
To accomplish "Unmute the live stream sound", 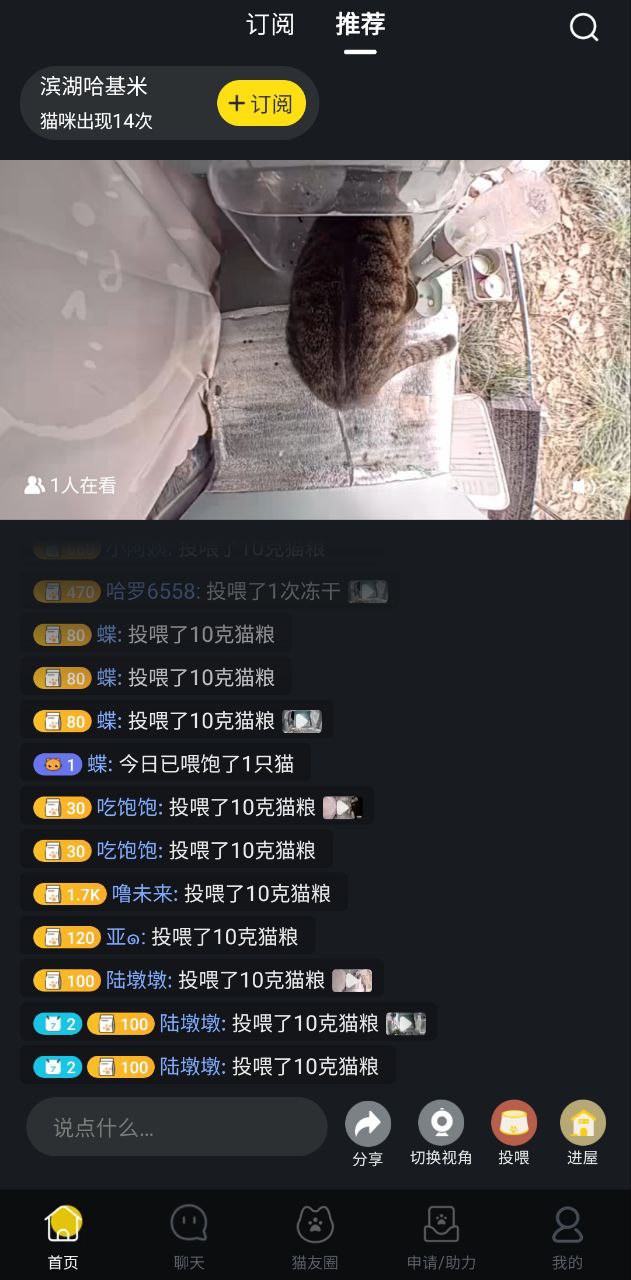I will pos(583,487).
